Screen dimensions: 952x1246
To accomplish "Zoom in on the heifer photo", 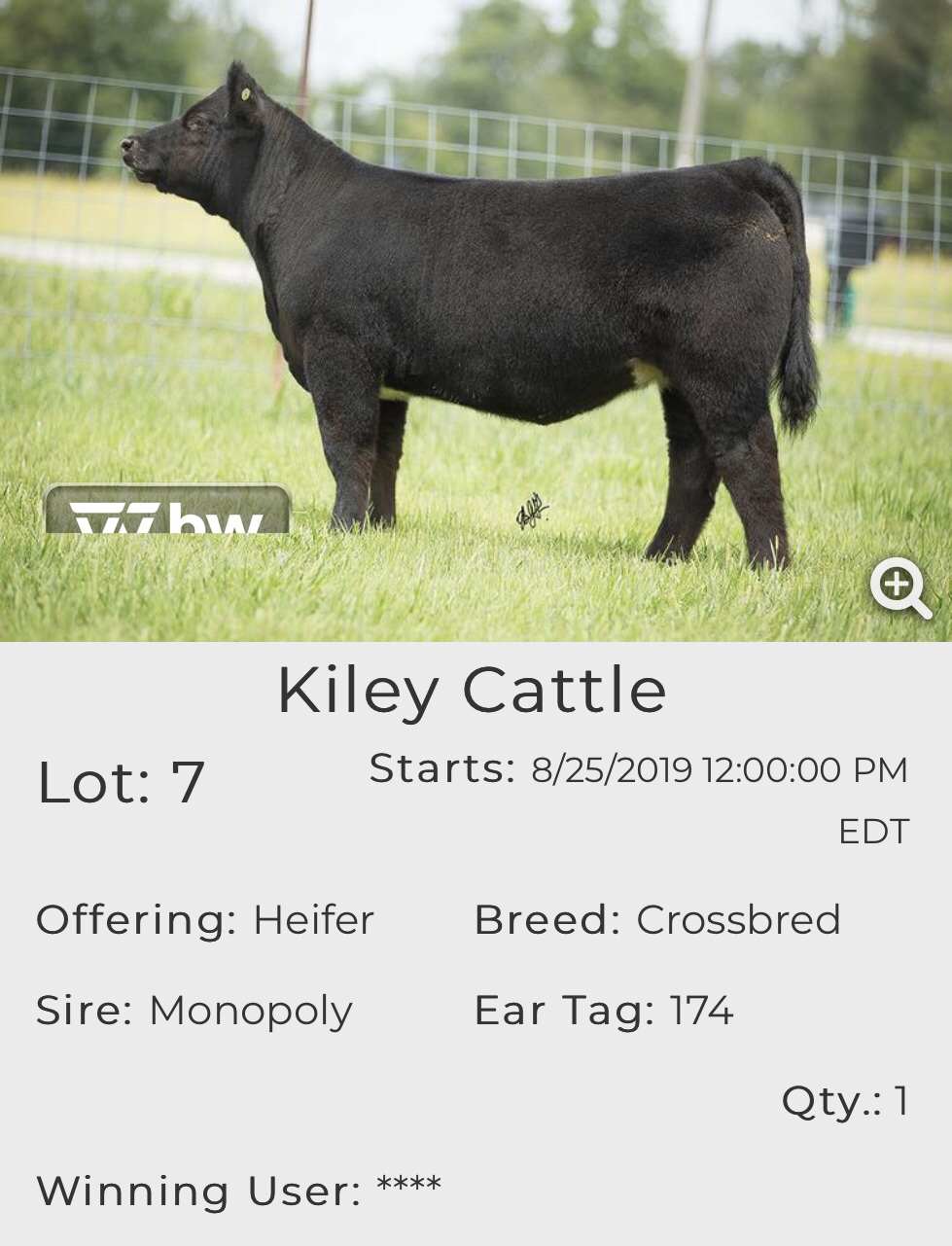I will click(900, 587).
